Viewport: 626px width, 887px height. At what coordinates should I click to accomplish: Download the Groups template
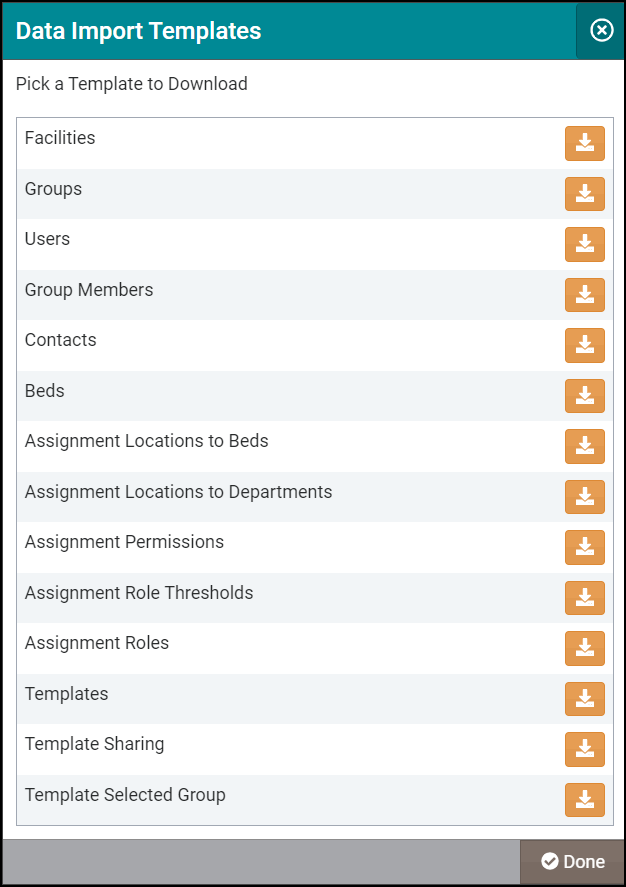click(585, 194)
